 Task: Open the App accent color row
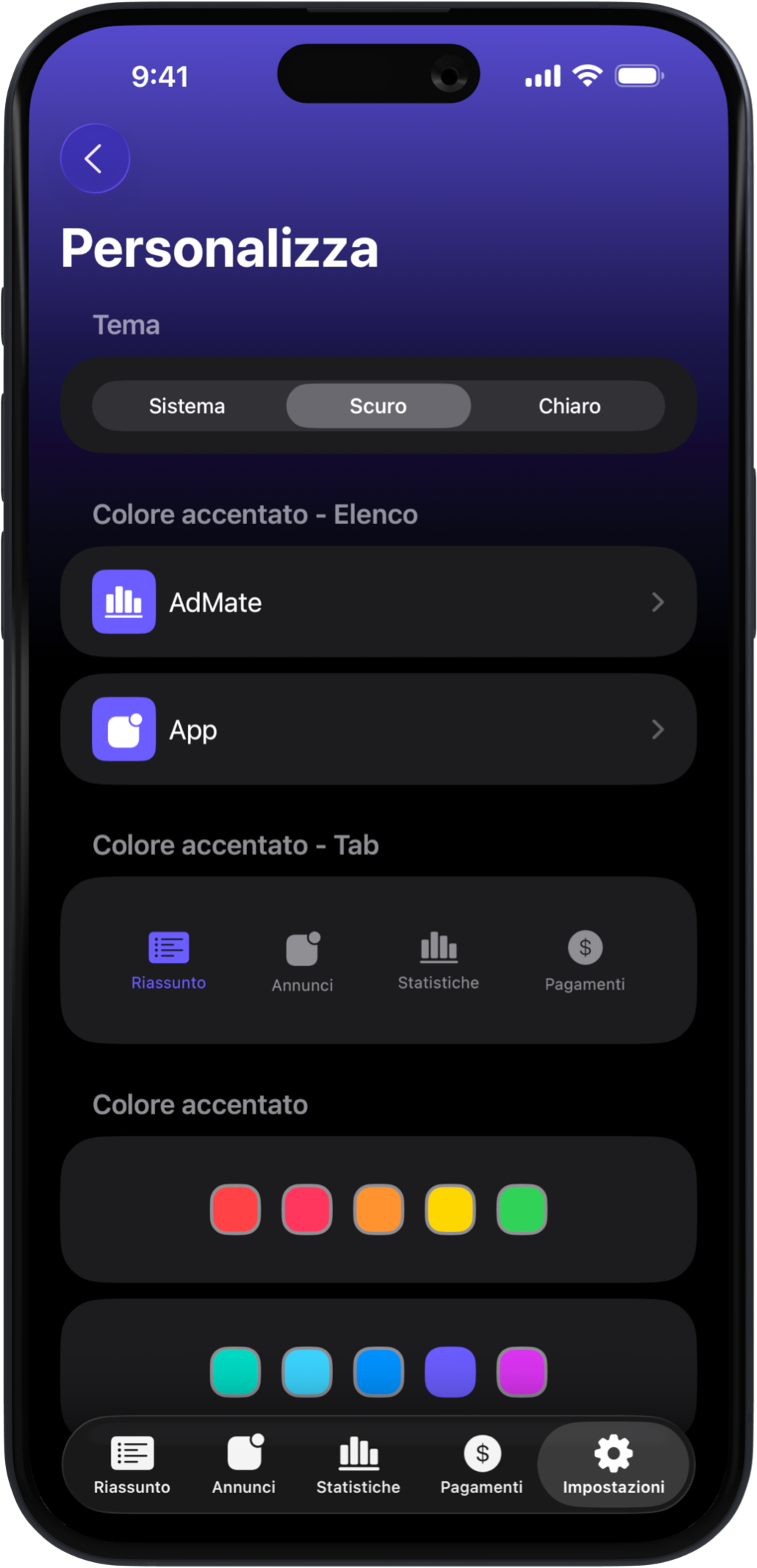click(x=378, y=729)
